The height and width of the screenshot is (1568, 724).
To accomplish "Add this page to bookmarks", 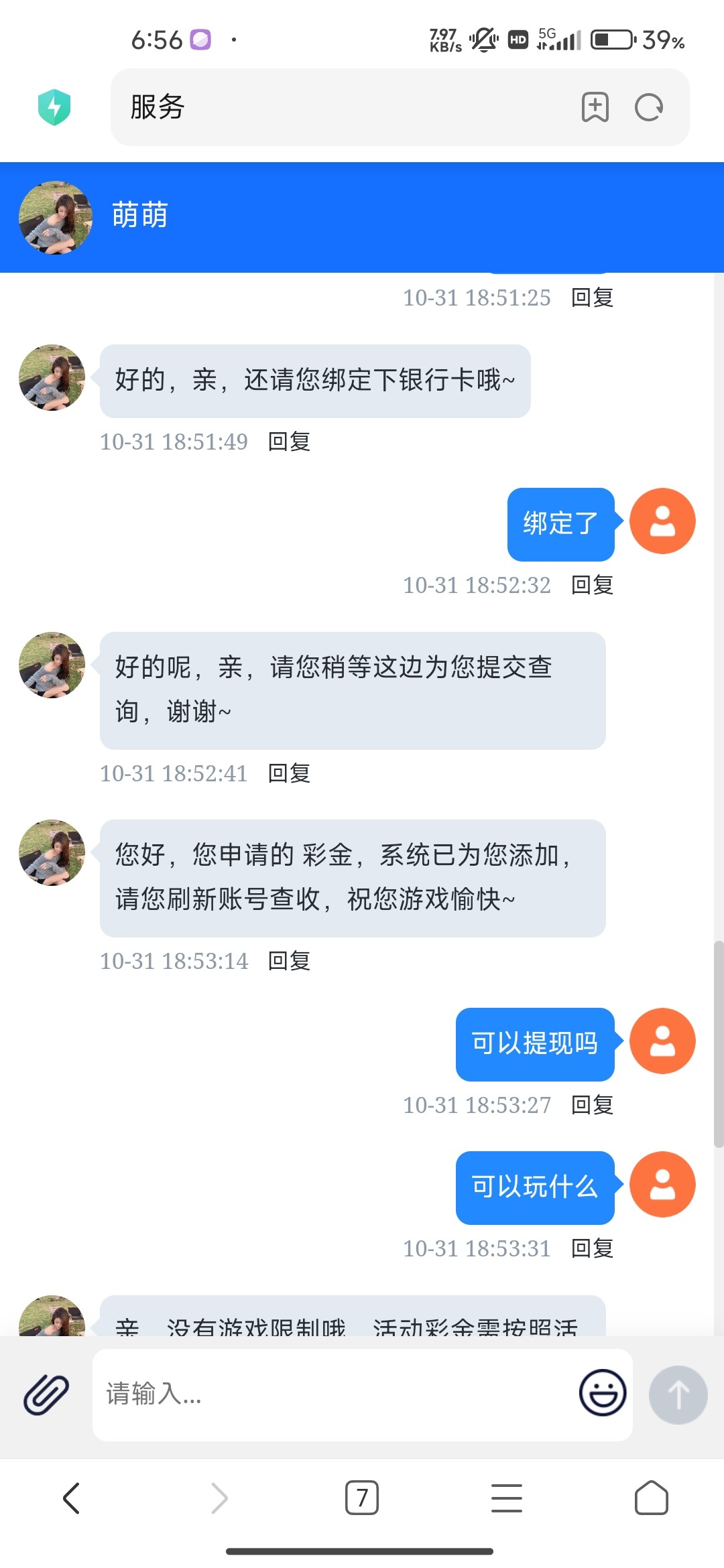I will tap(595, 107).
